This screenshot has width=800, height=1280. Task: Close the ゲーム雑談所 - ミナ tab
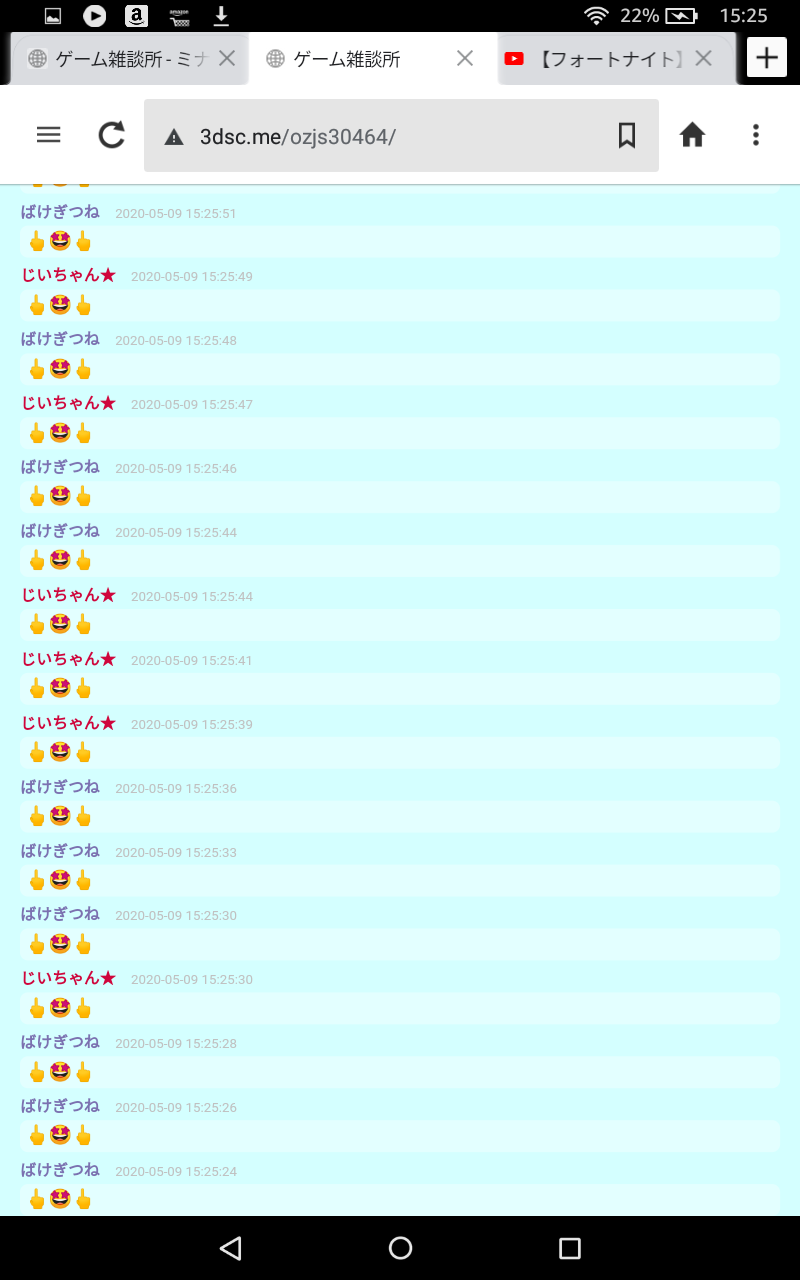click(x=227, y=59)
